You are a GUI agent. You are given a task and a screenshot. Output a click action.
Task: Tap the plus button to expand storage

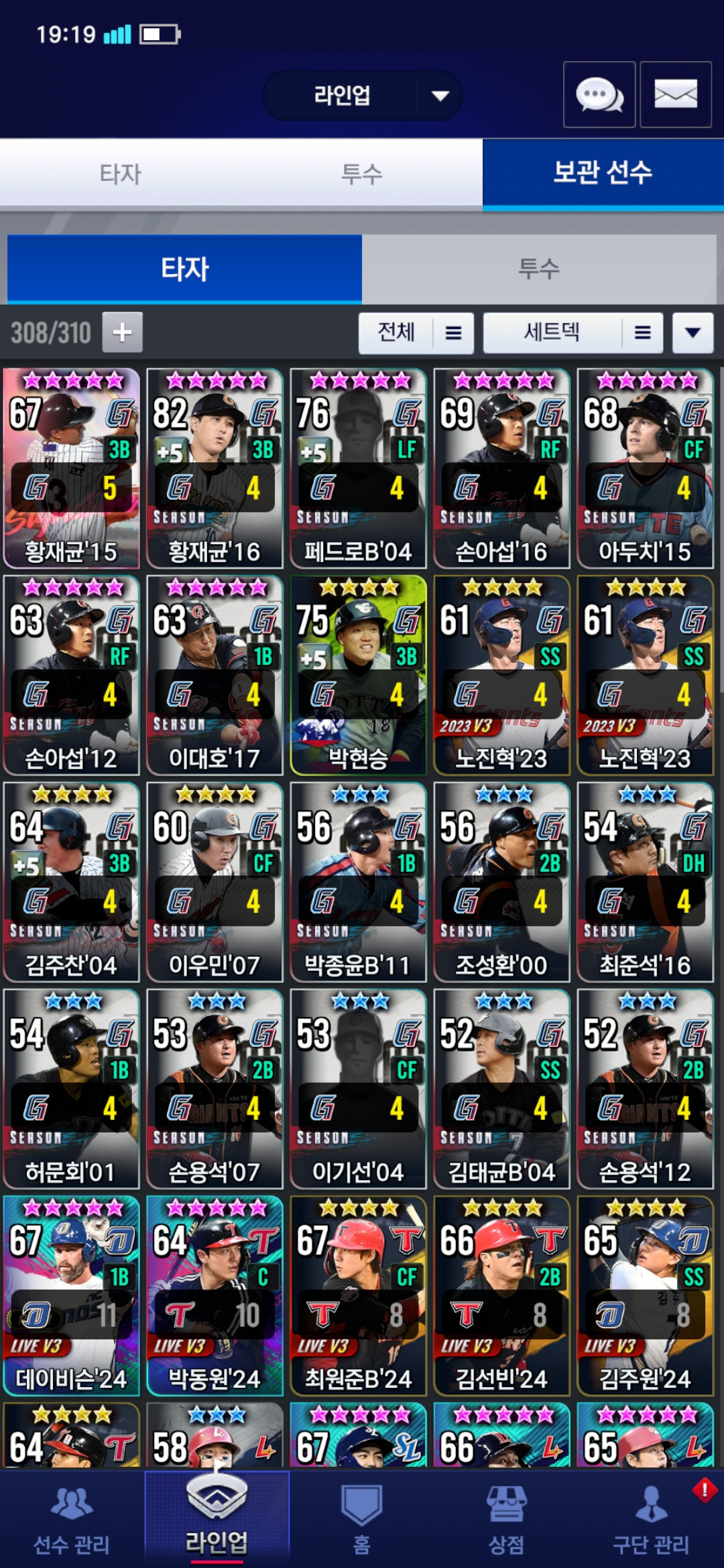122,332
